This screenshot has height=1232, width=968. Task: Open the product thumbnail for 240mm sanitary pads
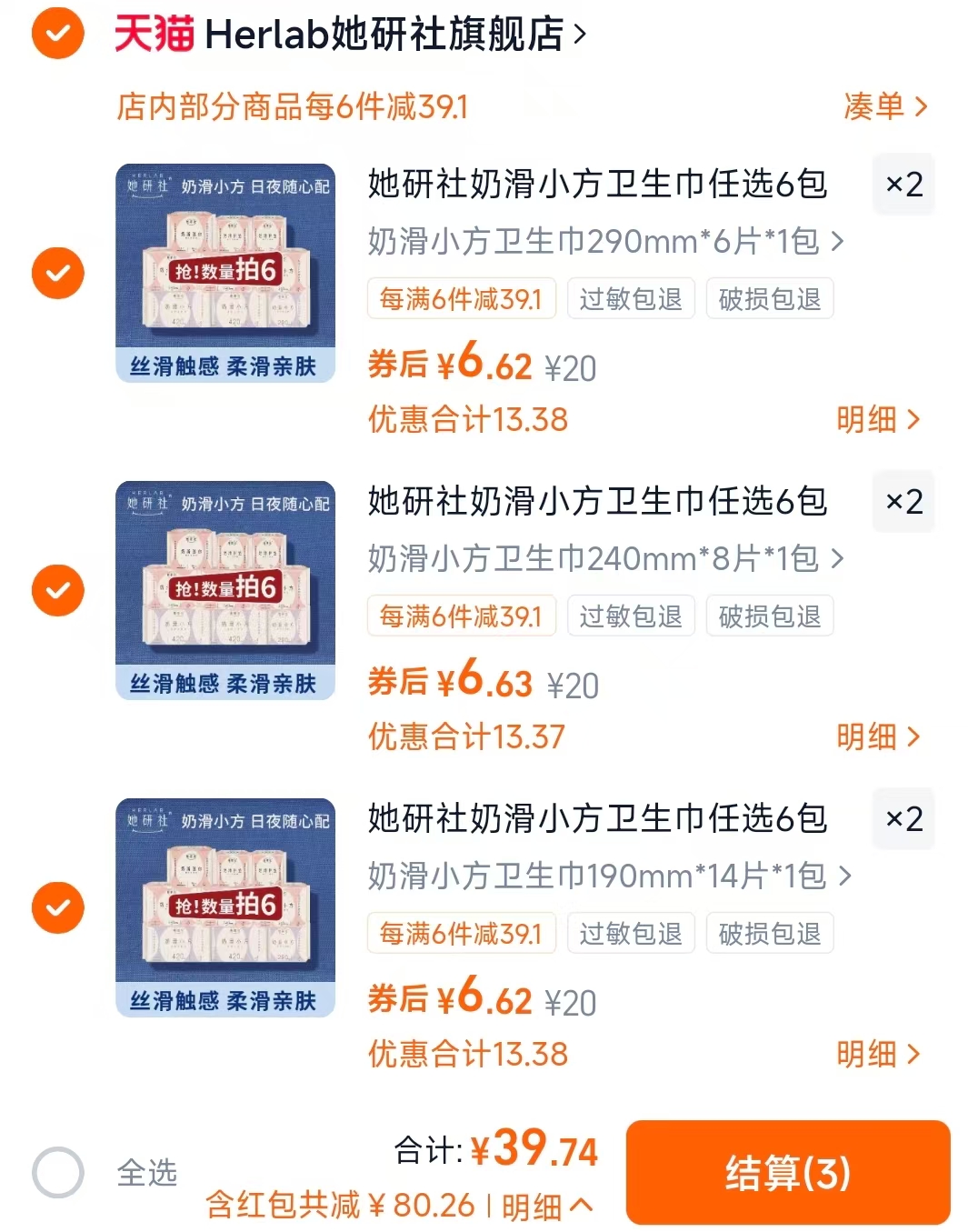tap(225, 590)
